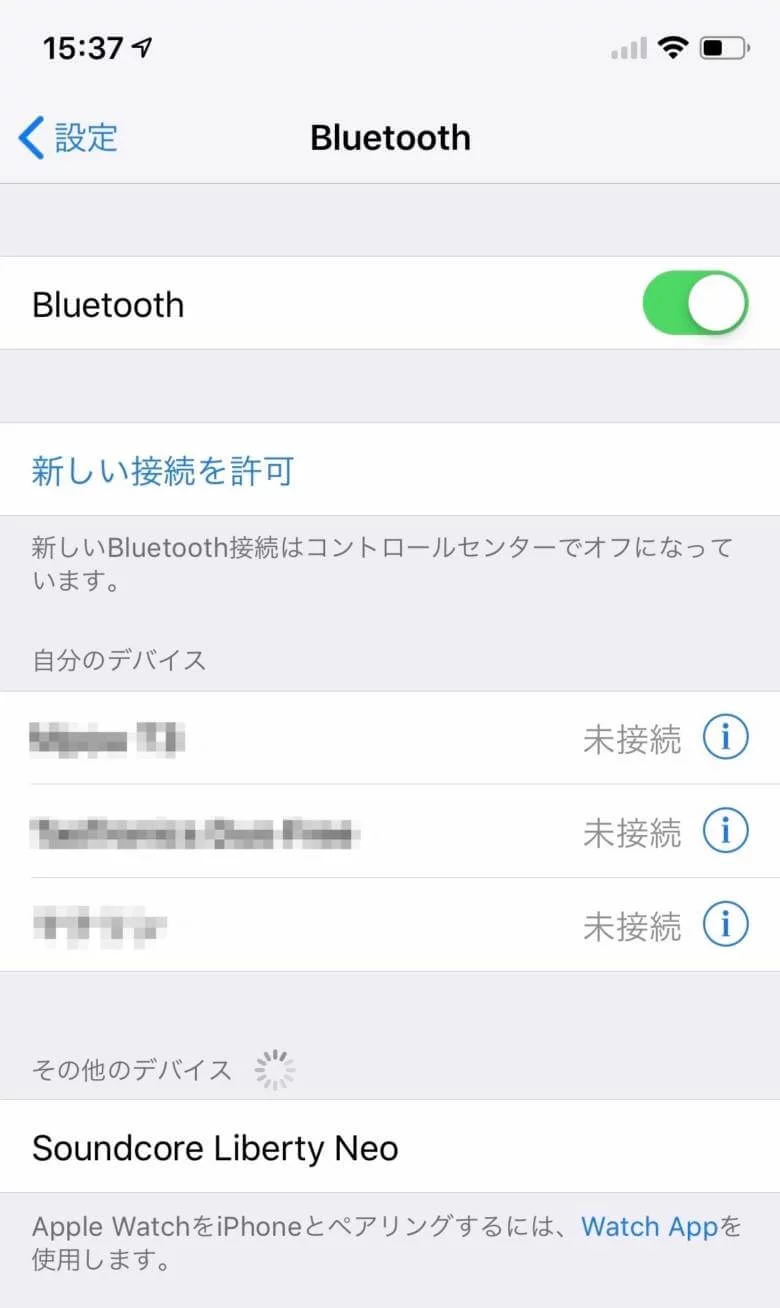Open info for the first device under 自分のデバイス

pos(725,739)
